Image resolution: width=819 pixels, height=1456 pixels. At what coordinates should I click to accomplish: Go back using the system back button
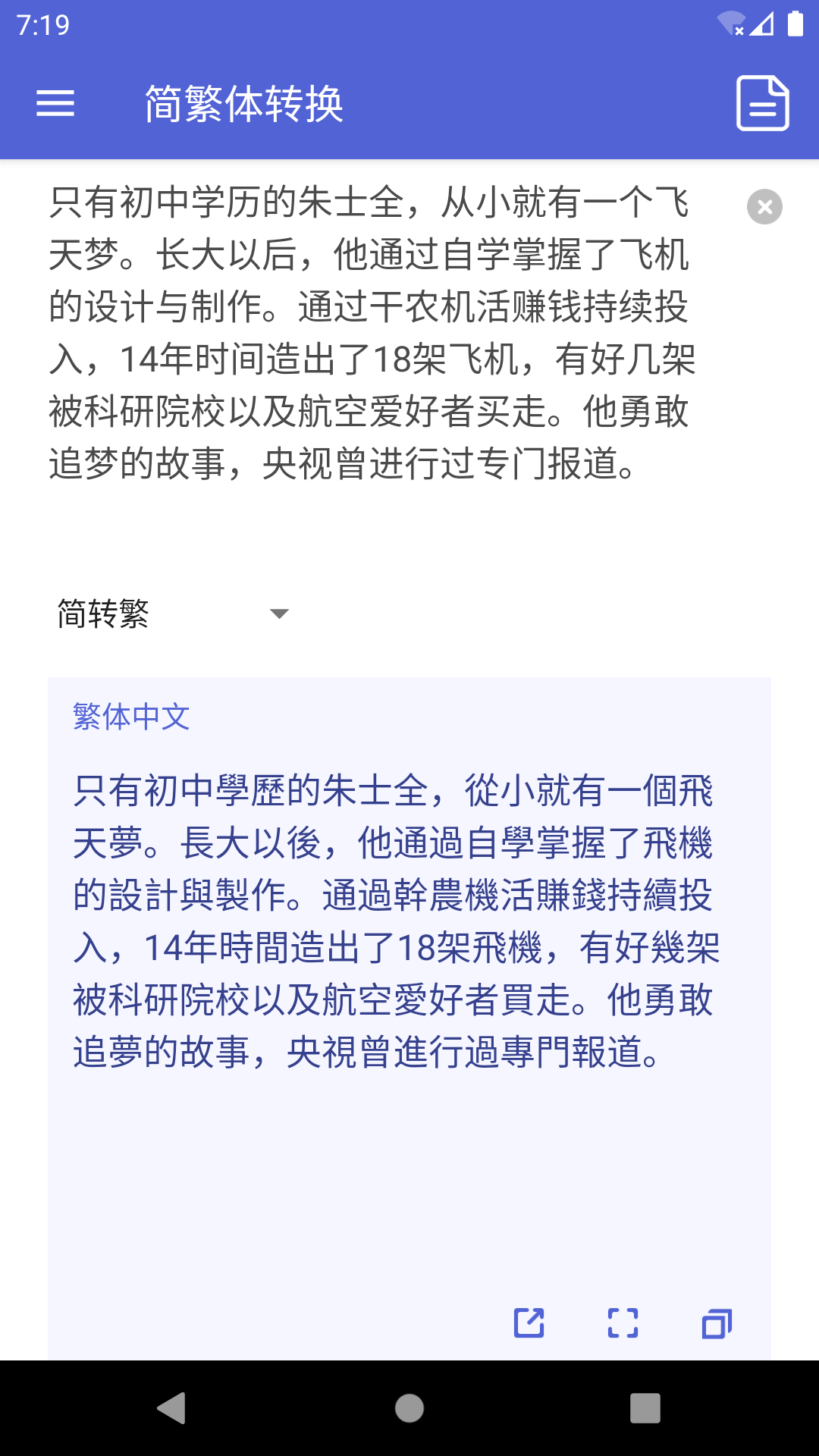(172, 1408)
